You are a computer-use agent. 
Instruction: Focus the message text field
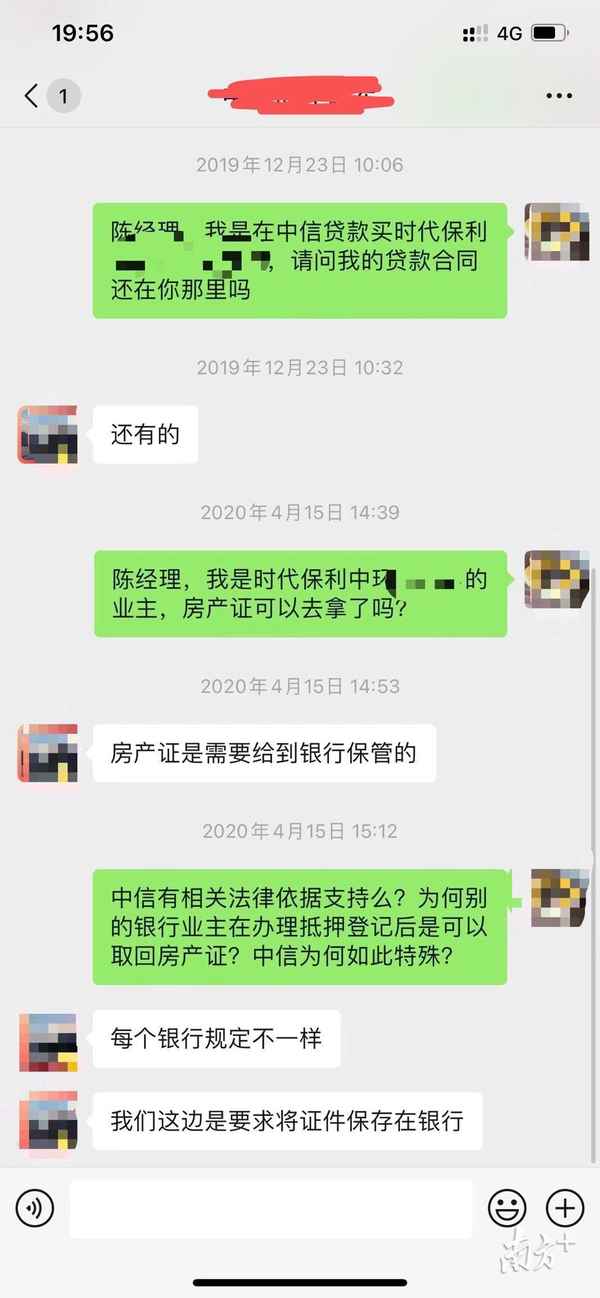[270, 1209]
